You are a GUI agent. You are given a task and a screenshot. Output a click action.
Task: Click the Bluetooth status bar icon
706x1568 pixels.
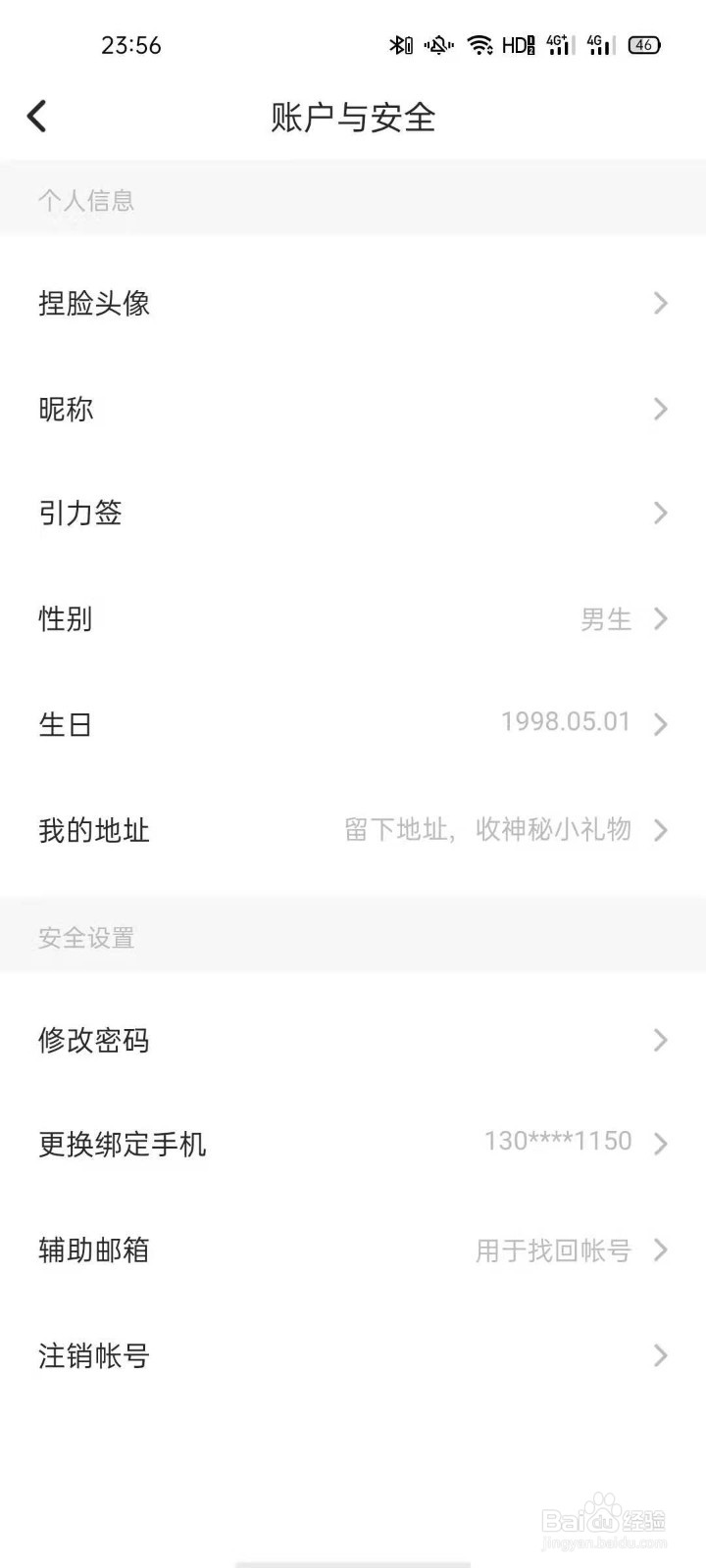(x=400, y=45)
